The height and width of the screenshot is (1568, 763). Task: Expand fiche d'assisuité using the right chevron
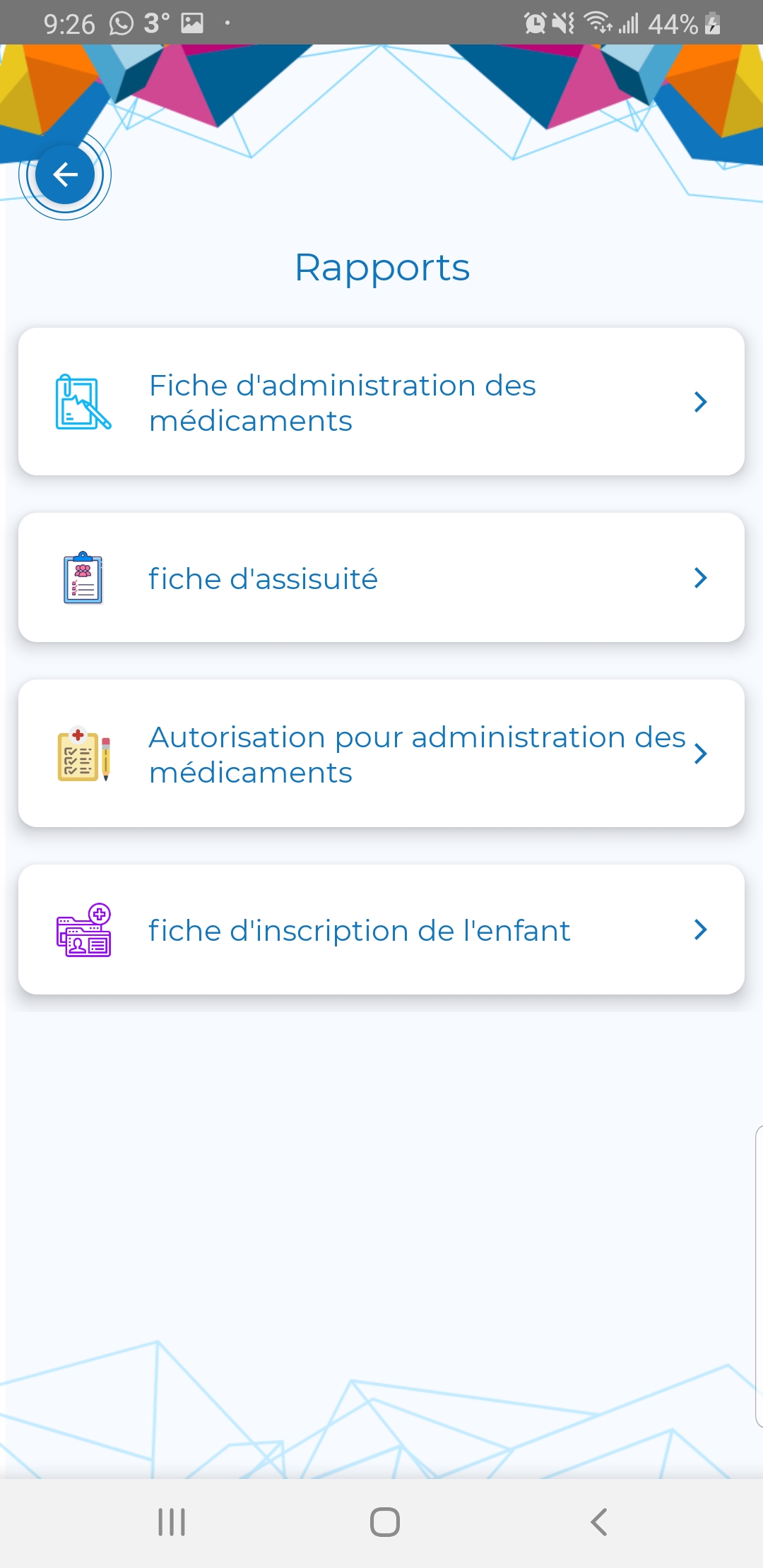[x=700, y=577]
